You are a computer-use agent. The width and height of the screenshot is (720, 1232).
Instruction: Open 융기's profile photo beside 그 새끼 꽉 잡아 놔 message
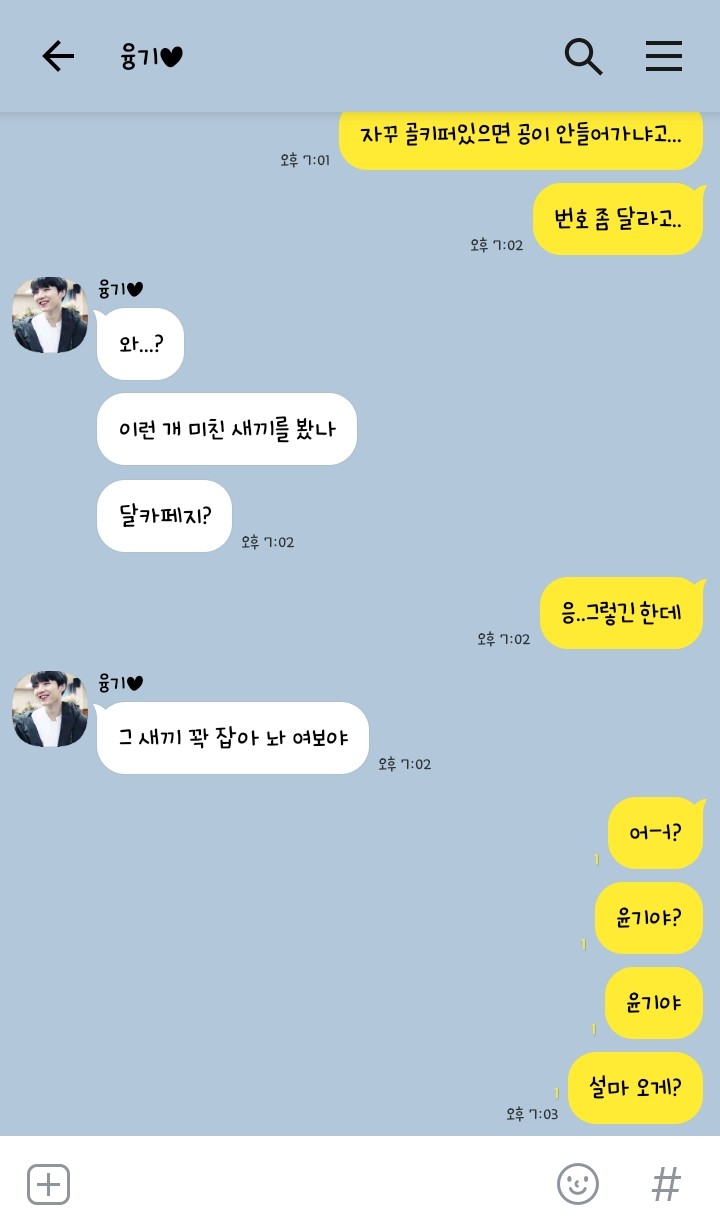click(x=50, y=709)
